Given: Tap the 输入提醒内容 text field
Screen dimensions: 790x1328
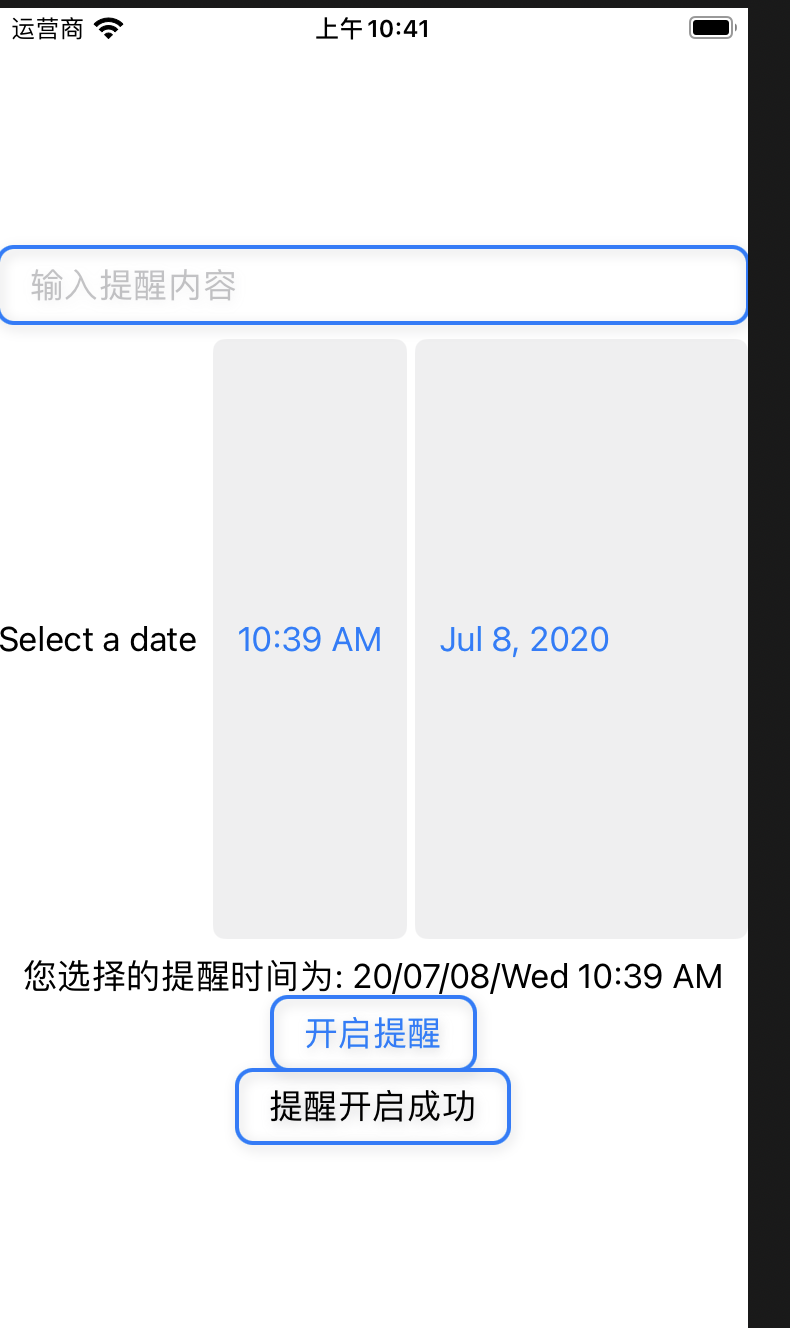Looking at the screenshot, I should pos(372,286).
